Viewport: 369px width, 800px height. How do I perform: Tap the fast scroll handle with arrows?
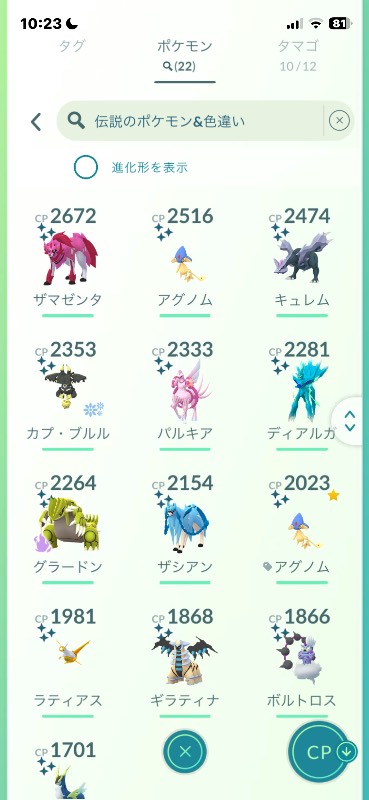coord(350,421)
